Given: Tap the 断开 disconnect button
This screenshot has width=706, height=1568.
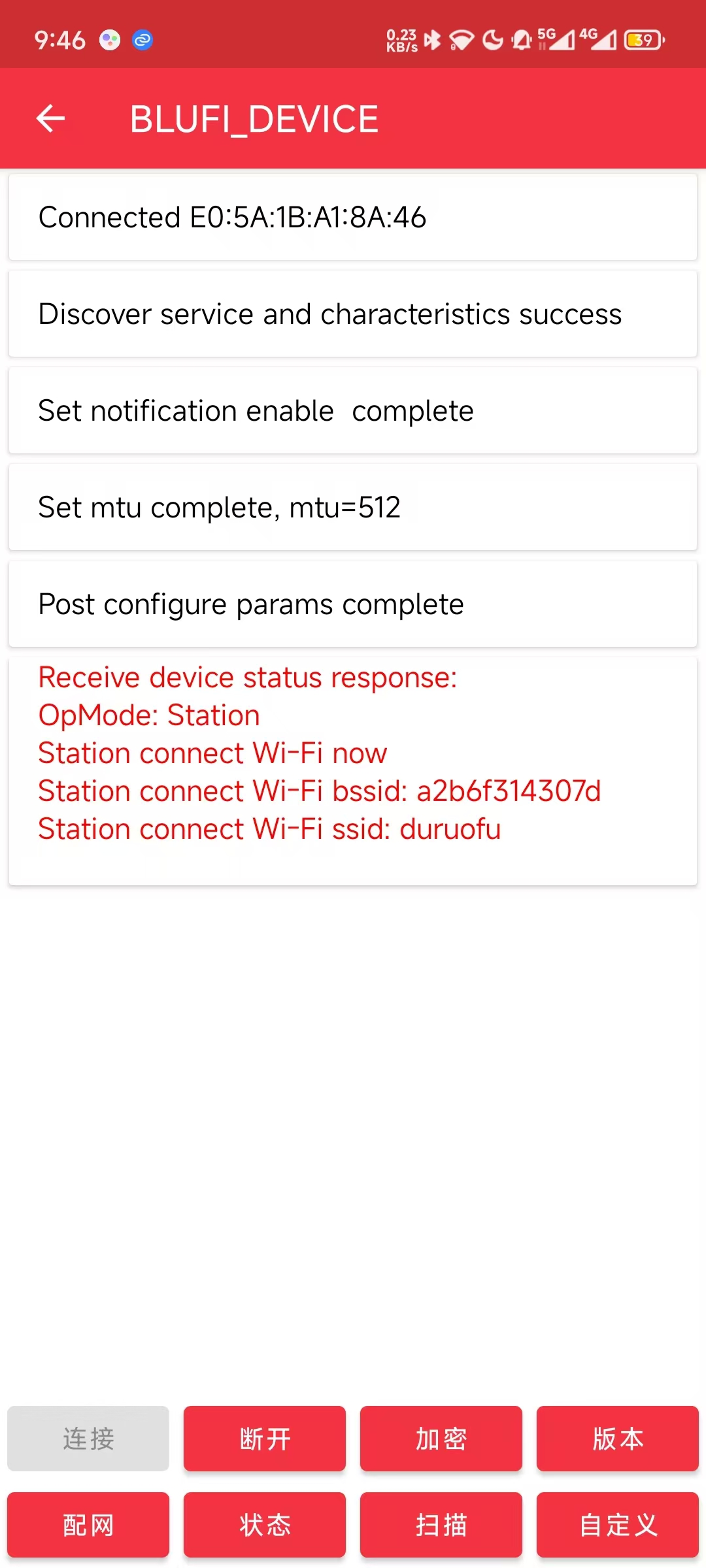Looking at the screenshot, I should click(264, 1439).
